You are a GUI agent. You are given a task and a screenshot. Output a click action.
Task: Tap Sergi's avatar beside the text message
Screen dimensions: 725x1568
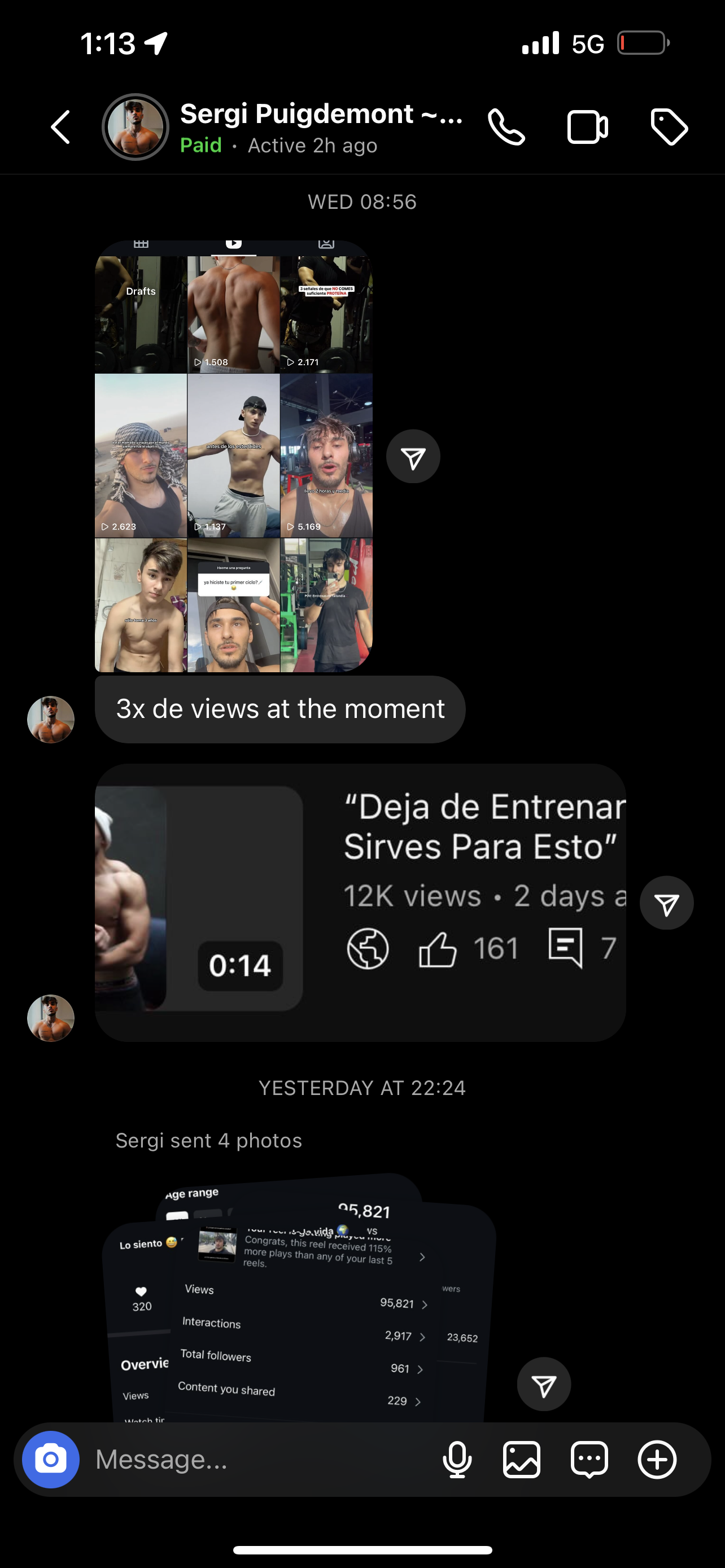point(50,719)
